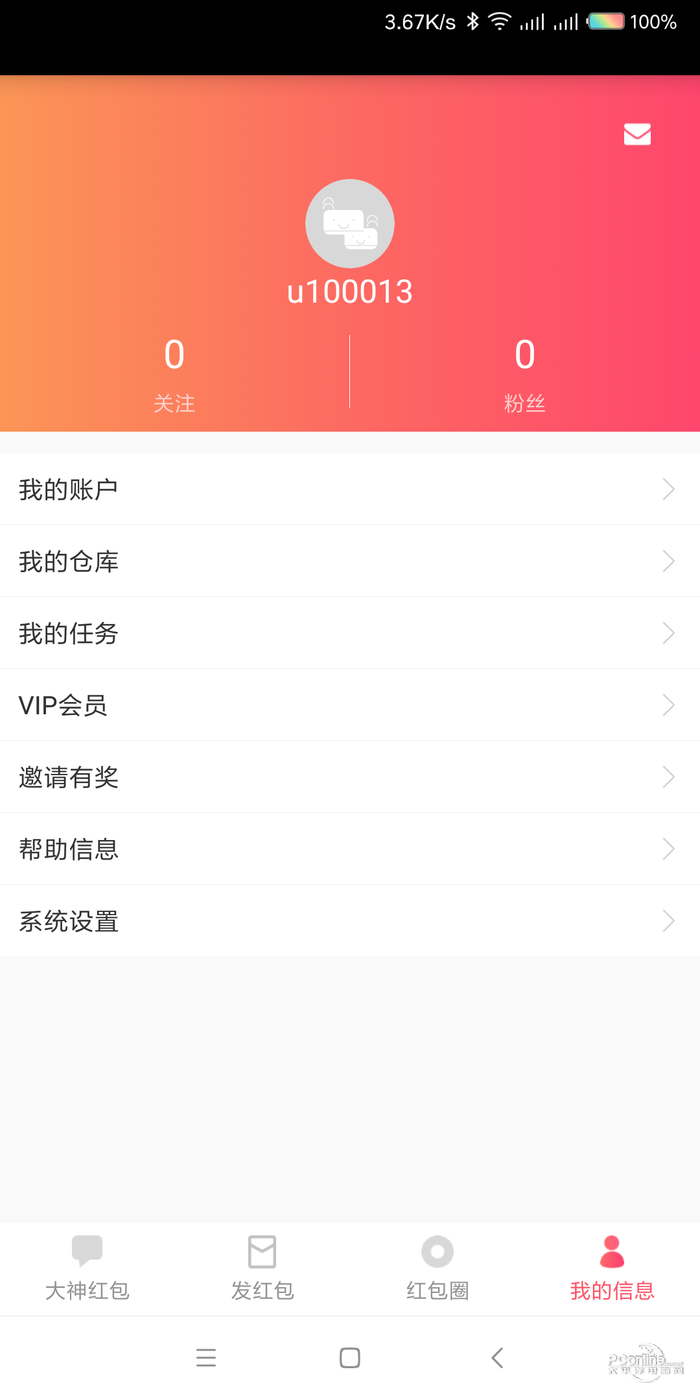The width and height of the screenshot is (700, 1400).
Task: Open 系统设置 settings
Action: (x=349, y=921)
